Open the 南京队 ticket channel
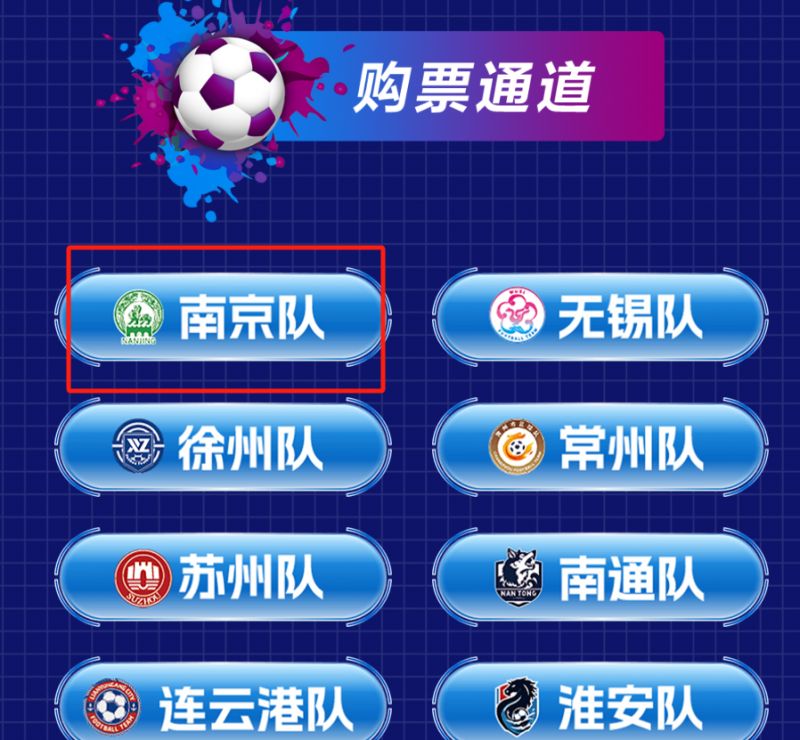The height and width of the screenshot is (740, 800). [222, 318]
